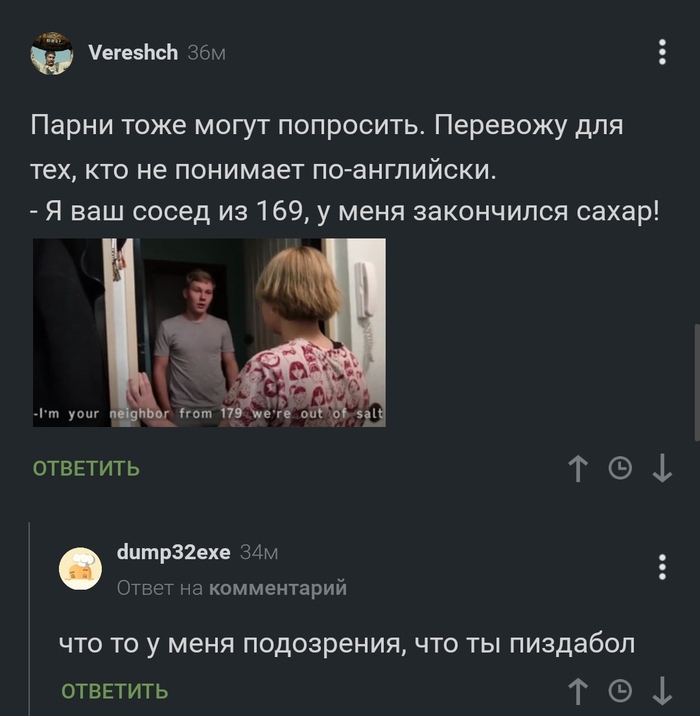Viewport: 700px width, 716px height.
Task: Tap the clock icon under dump32exe's reply
Action: pyautogui.click(x=620, y=691)
